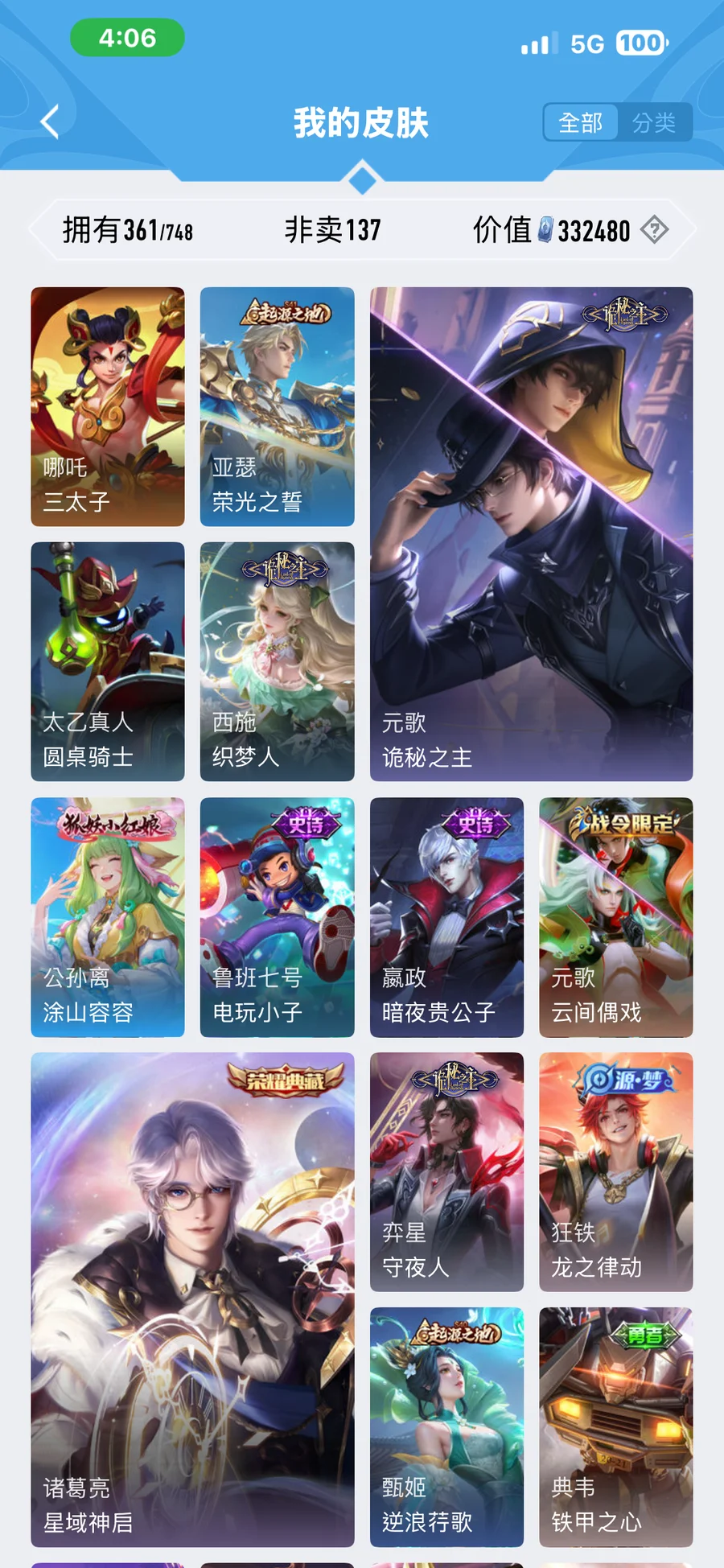
Task: Select 元歌 云间偶戏 skin card
Action: pyautogui.click(x=615, y=916)
